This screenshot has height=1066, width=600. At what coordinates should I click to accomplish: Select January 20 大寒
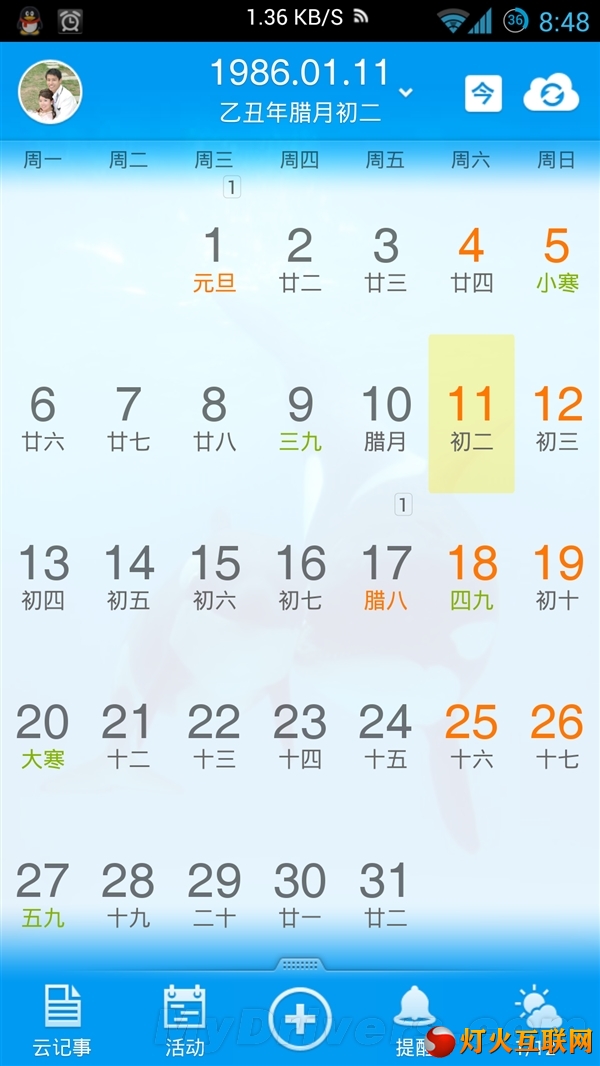click(43, 735)
